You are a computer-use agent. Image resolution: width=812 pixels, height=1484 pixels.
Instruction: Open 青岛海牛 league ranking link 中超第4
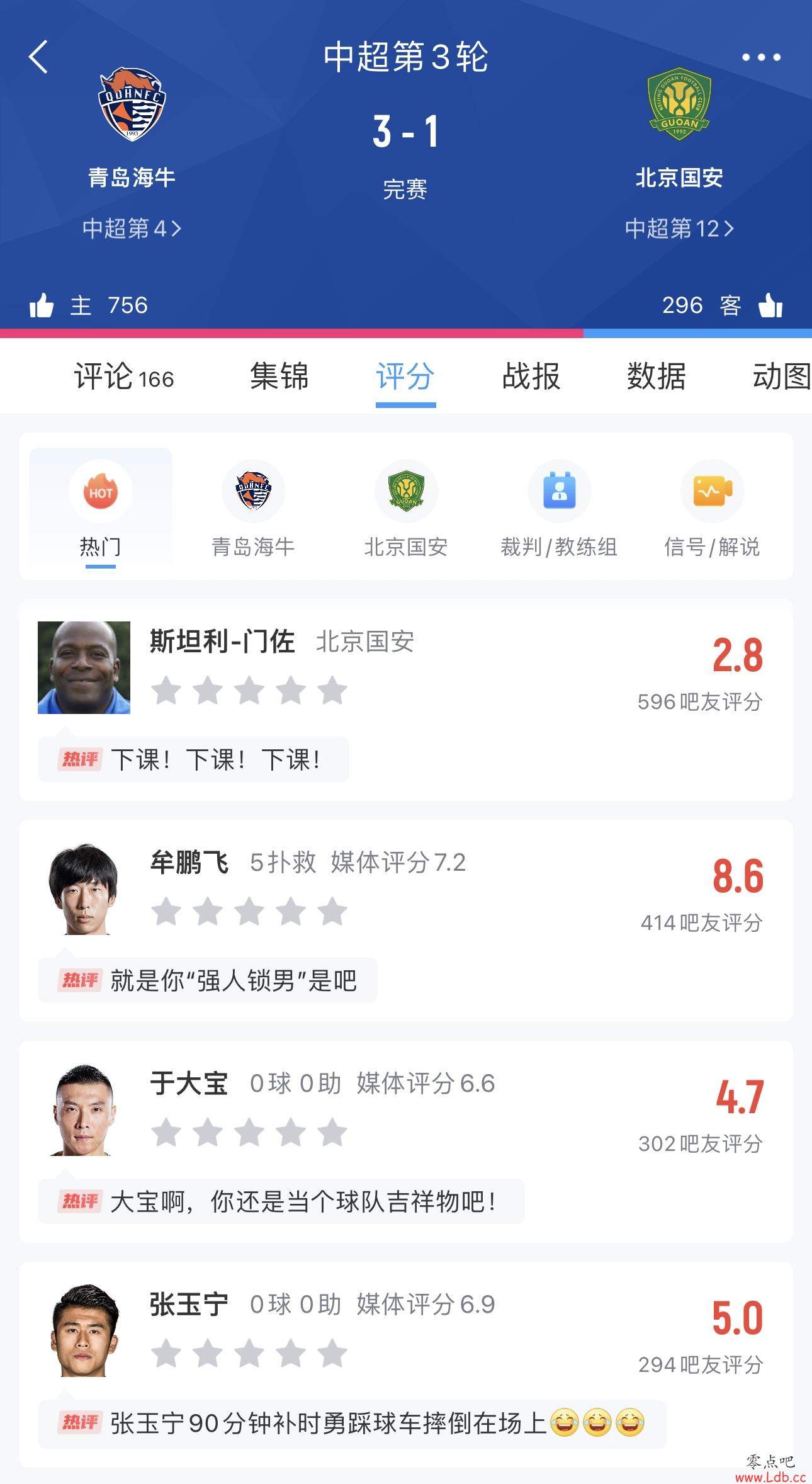click(x=132, y=228)
